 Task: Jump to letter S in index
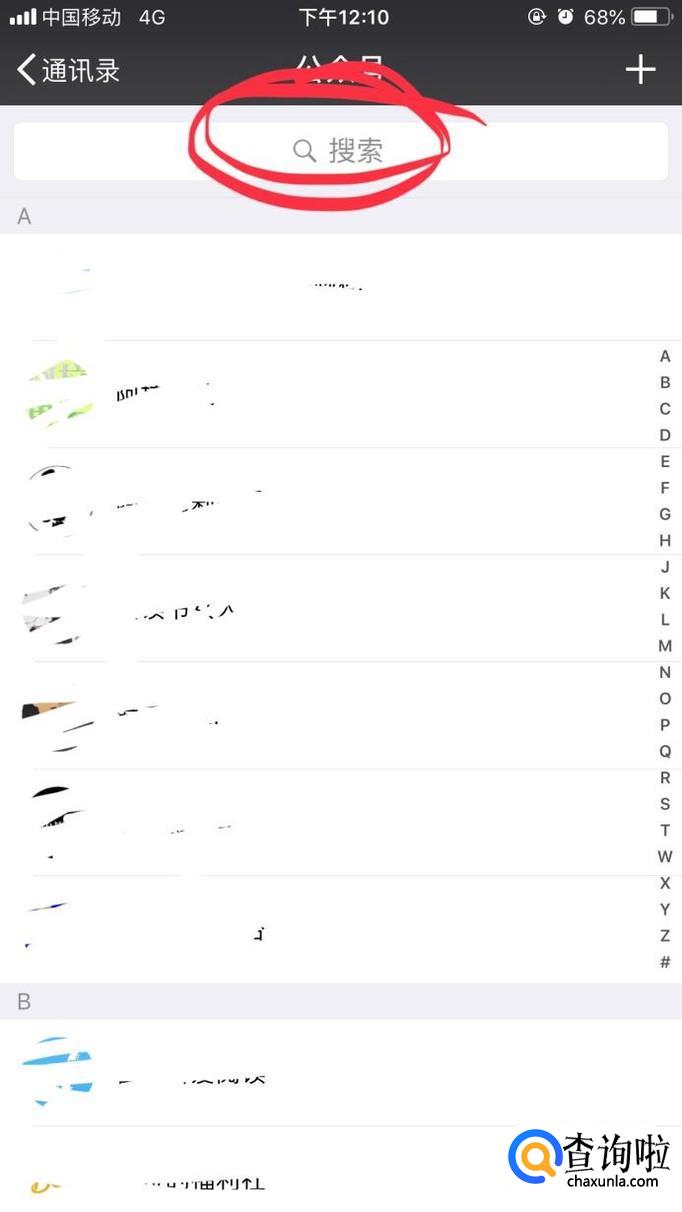pos(665,804)
